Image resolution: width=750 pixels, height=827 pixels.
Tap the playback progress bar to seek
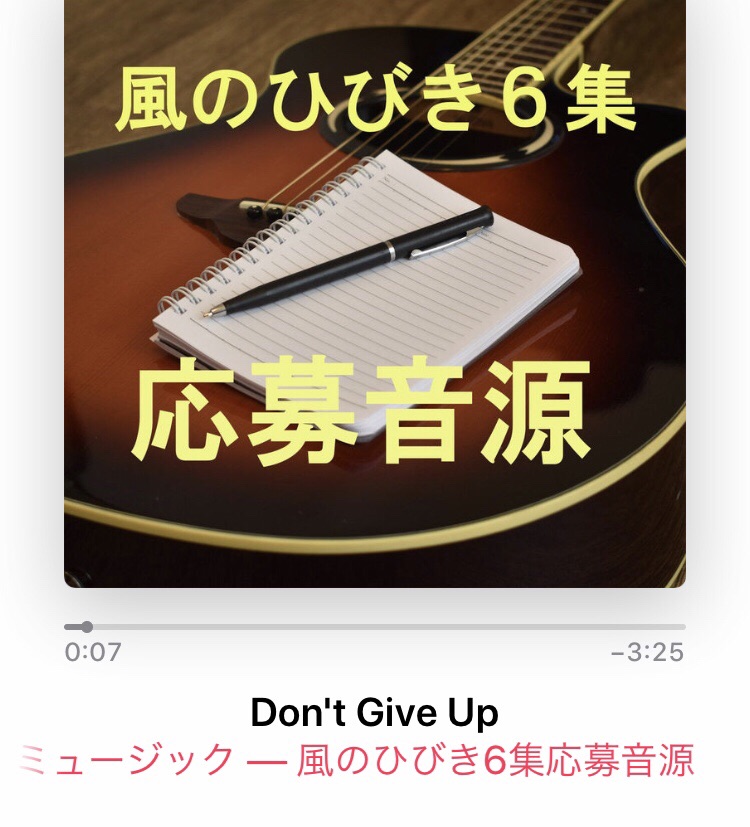(375, 627)
